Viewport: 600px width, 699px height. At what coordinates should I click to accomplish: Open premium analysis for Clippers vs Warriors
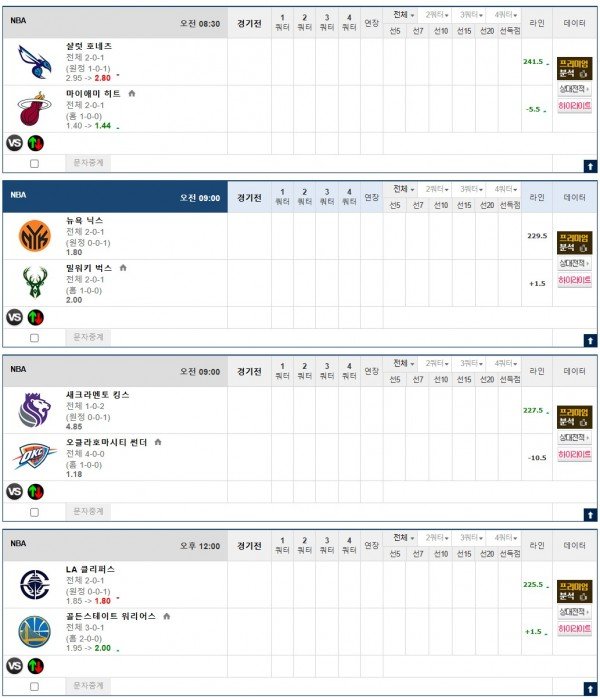tap(574, 591)
